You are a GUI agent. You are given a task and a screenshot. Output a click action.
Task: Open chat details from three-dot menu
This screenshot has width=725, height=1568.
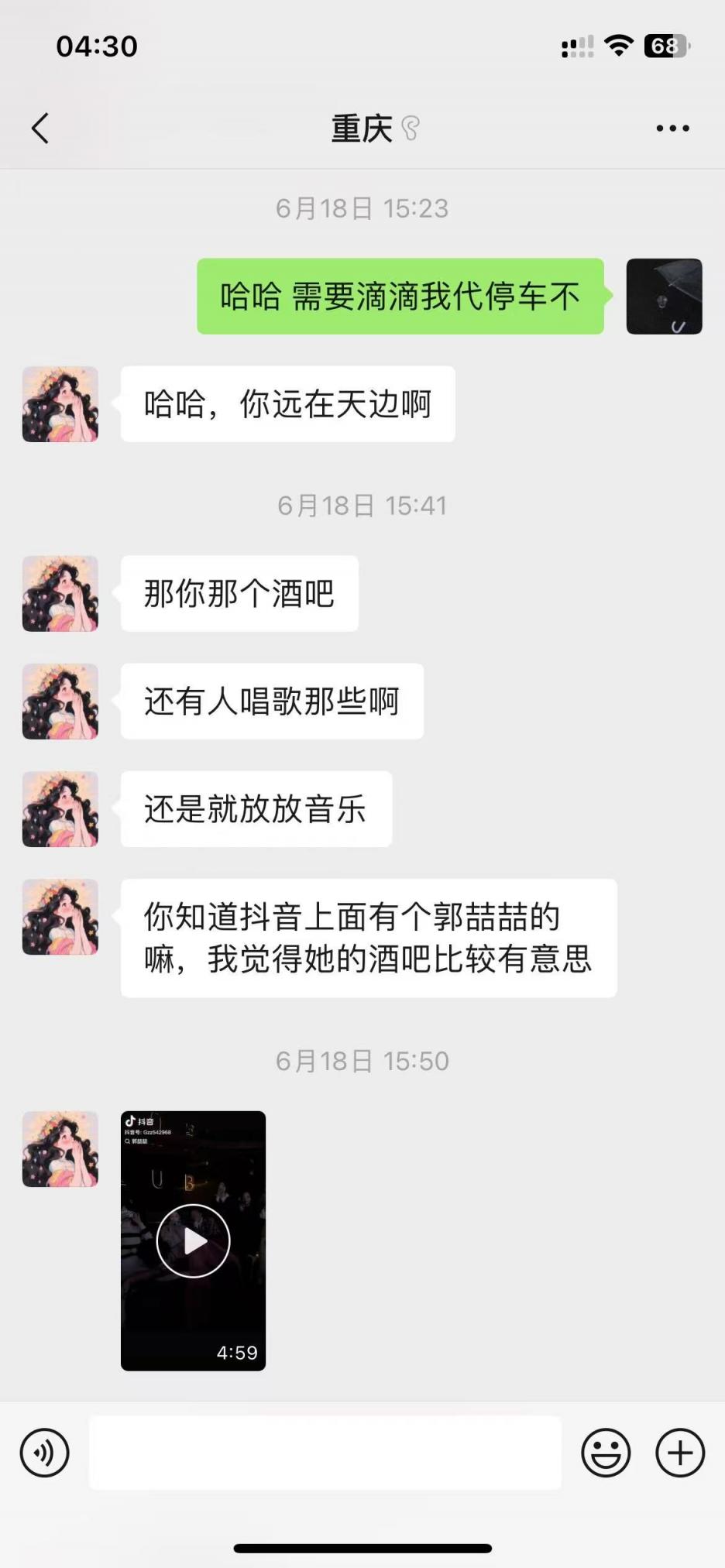coord(672,129)
